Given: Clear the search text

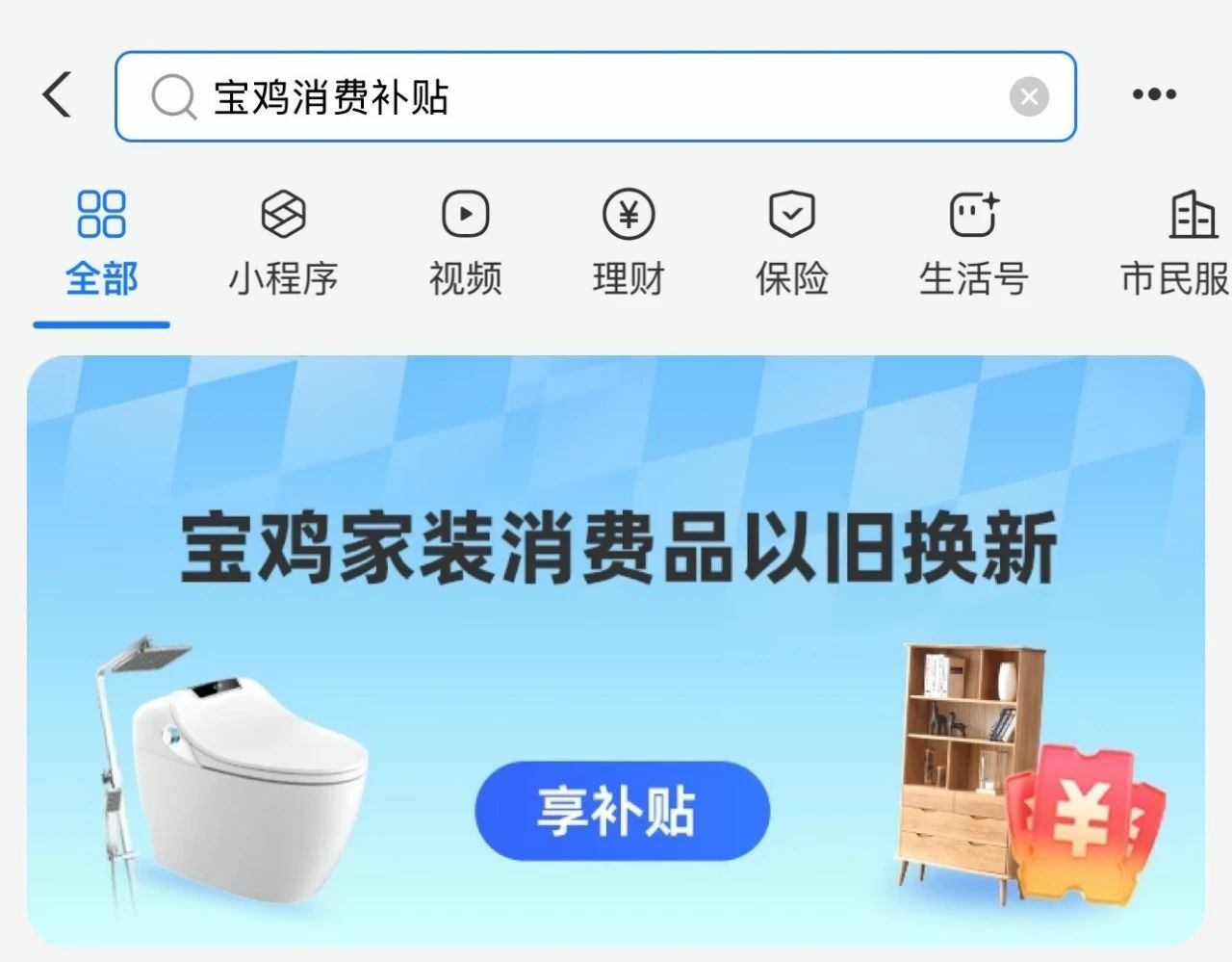Looking at the screenshot, I should click(x=1029, y=96).
